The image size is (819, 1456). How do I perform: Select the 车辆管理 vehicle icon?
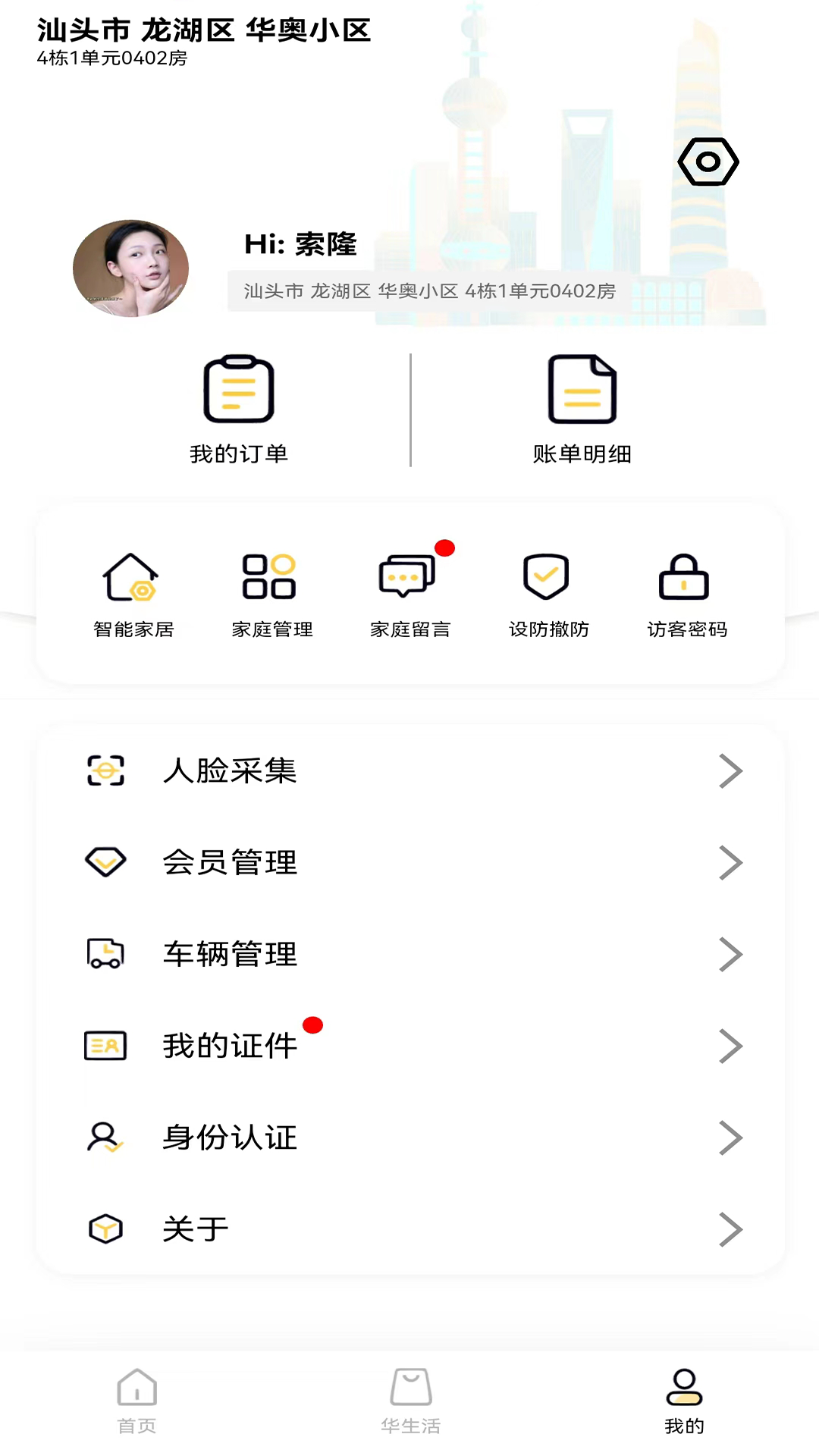click(x=106, y=954)
